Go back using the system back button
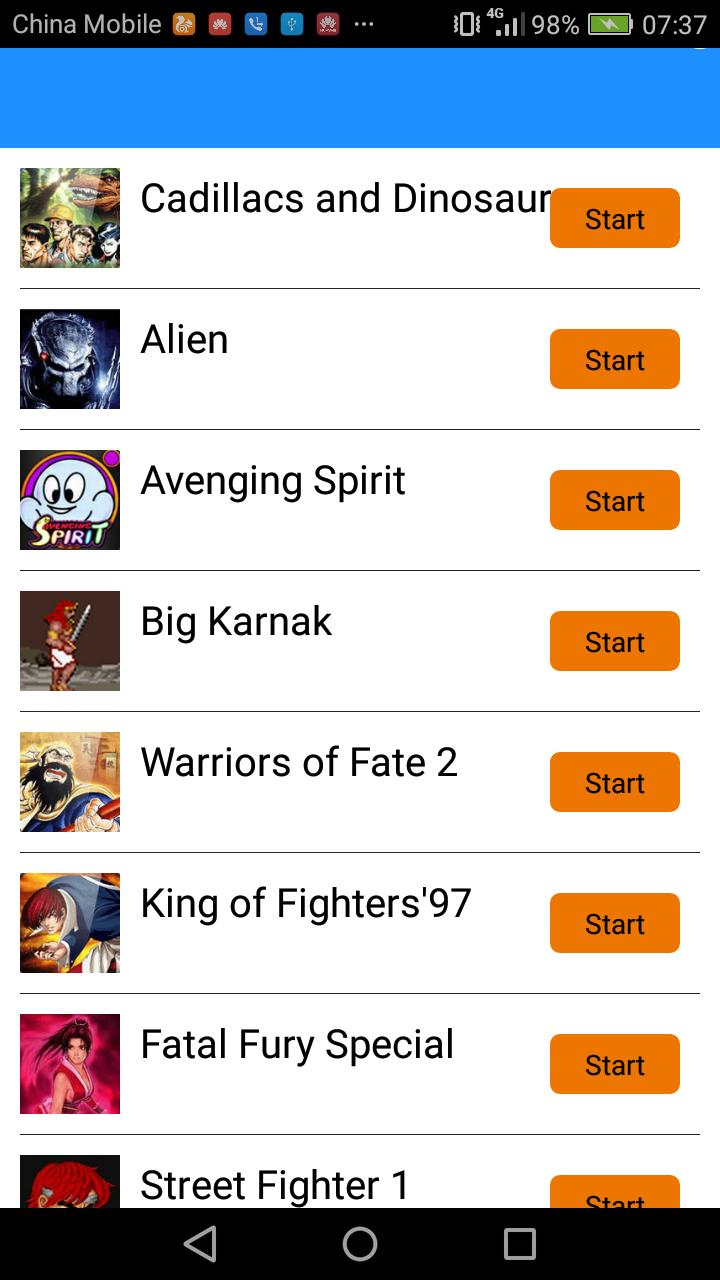 coord(200,1244)
